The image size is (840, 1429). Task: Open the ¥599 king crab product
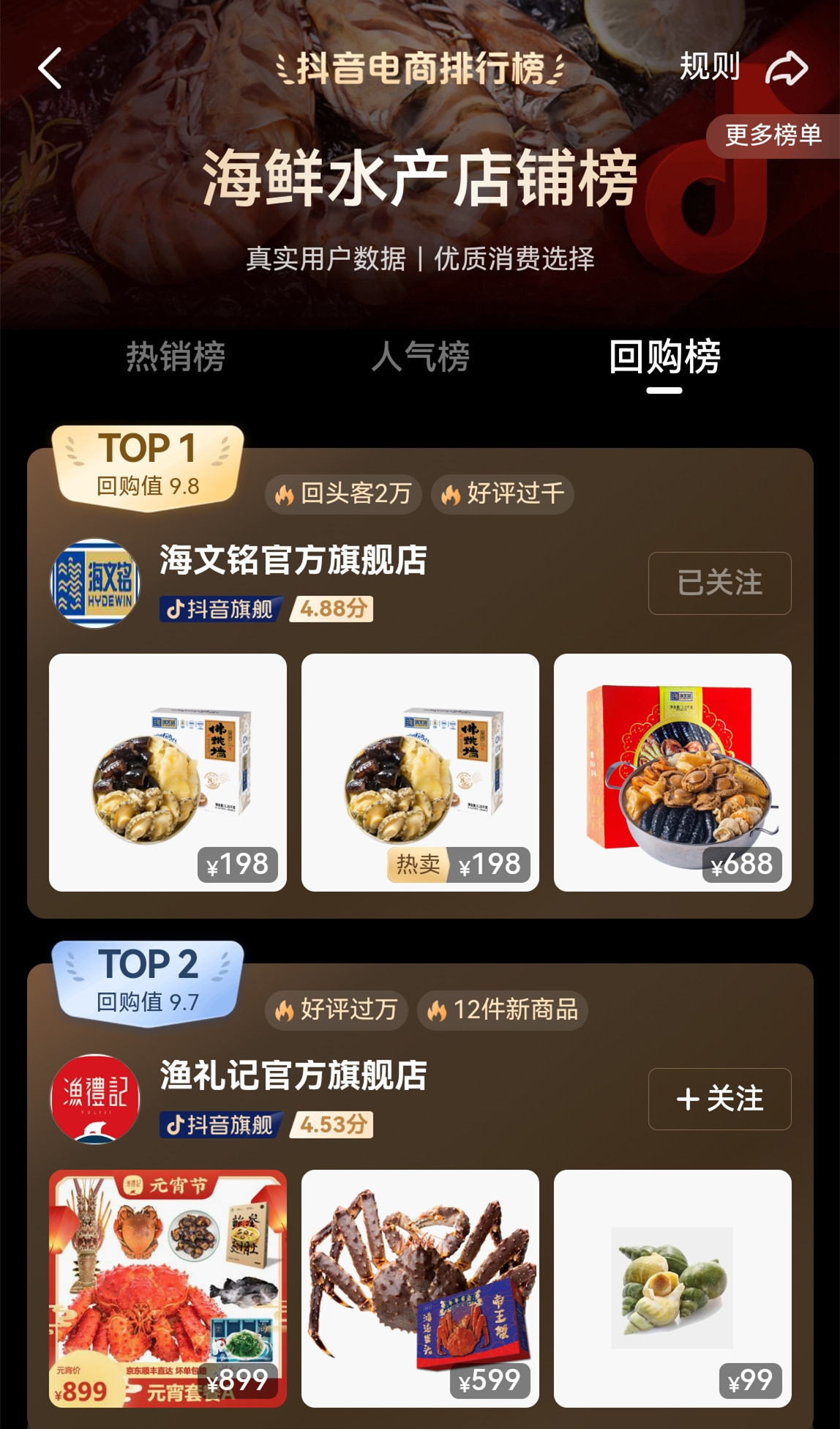[420, 1288]
